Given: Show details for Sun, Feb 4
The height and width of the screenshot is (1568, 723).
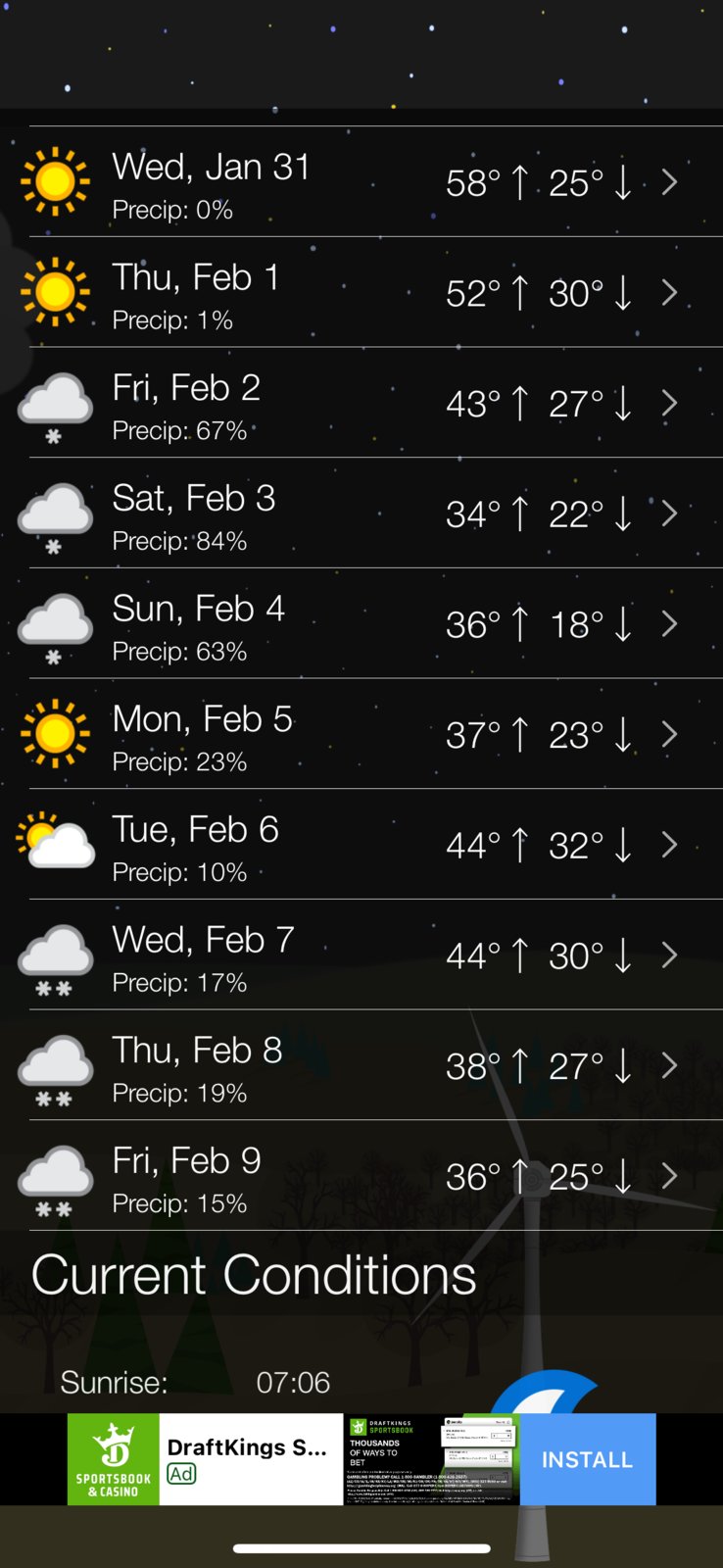Looking at the screenshot, I should 361,623.
